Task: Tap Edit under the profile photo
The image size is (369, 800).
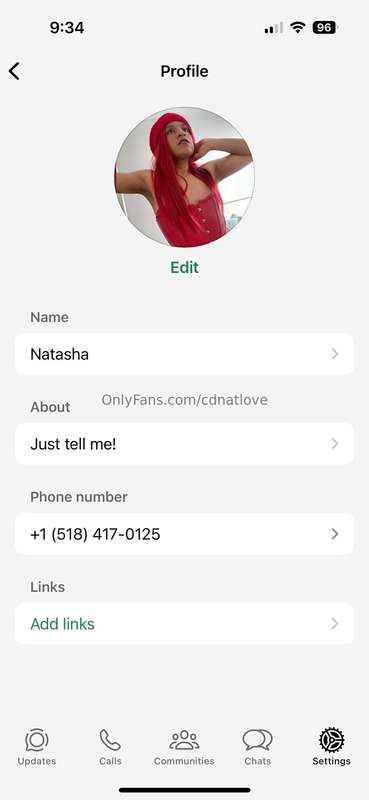Action: point(184,268)
